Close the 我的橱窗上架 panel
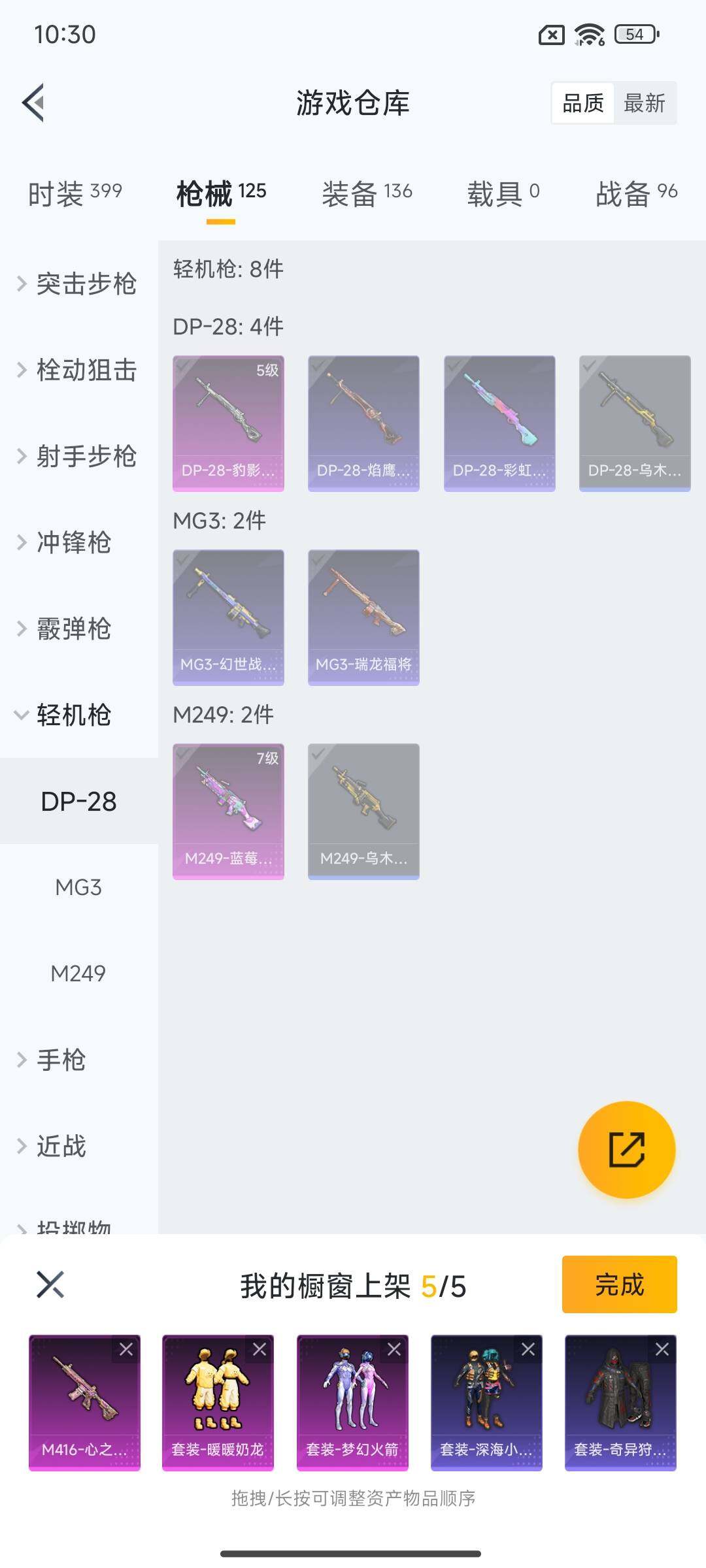Image resolution: width=706 pixels, height=1568 pixels. tap(50, 1285)
